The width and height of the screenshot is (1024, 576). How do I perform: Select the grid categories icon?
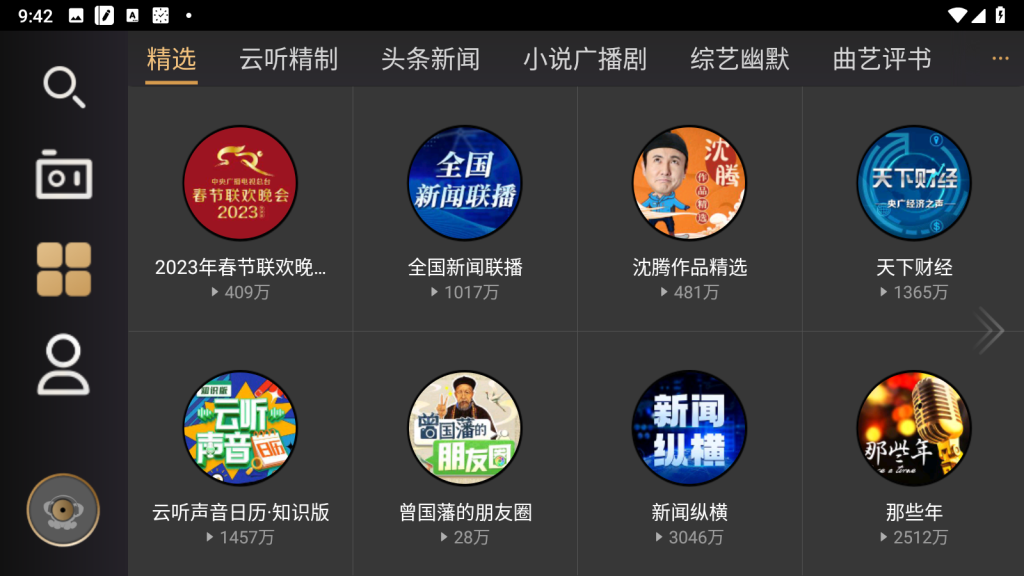[x=64, y=269]
